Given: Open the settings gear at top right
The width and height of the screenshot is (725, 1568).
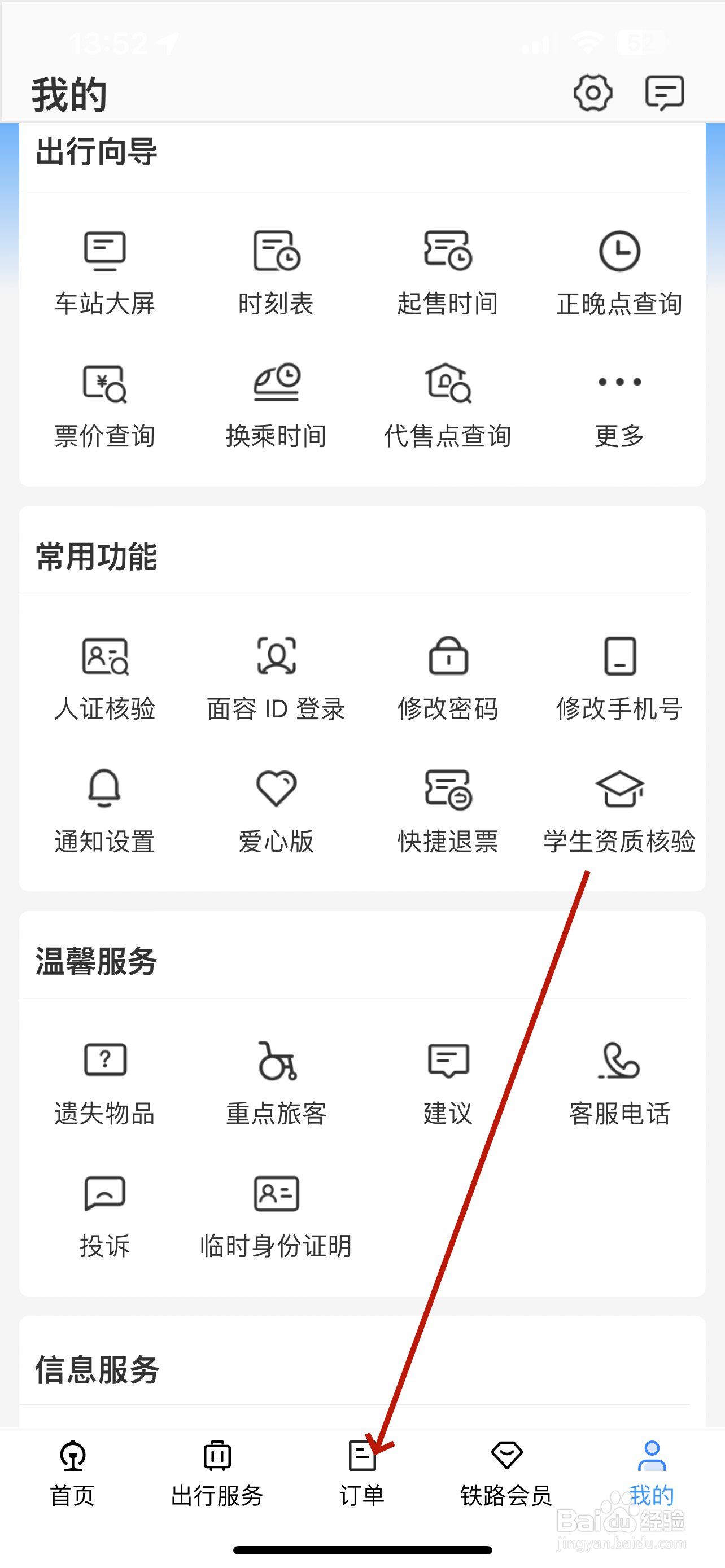Looking at the screenshot, I should click(593, 93).
